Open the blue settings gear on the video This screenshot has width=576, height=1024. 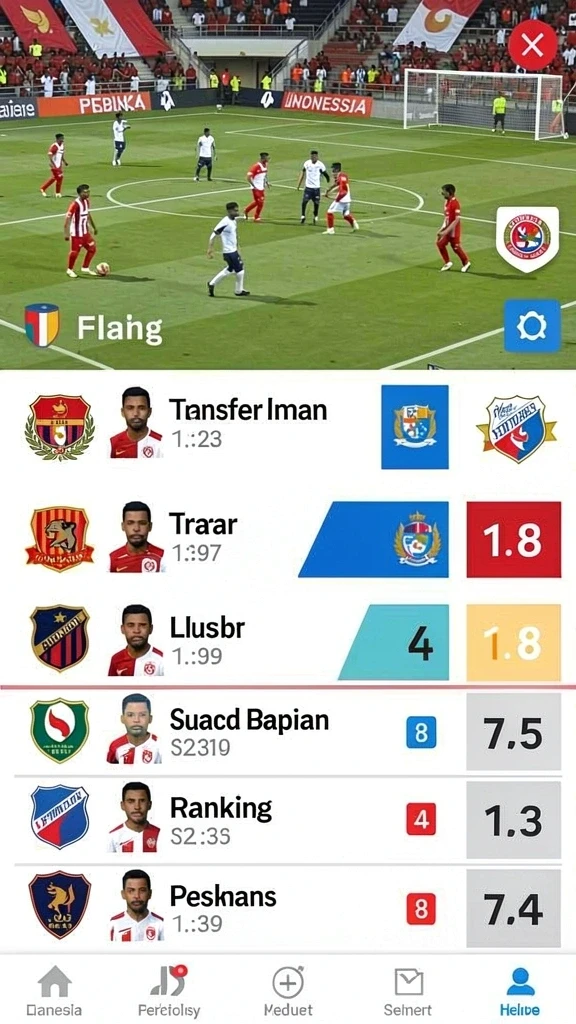coord(532,326)
